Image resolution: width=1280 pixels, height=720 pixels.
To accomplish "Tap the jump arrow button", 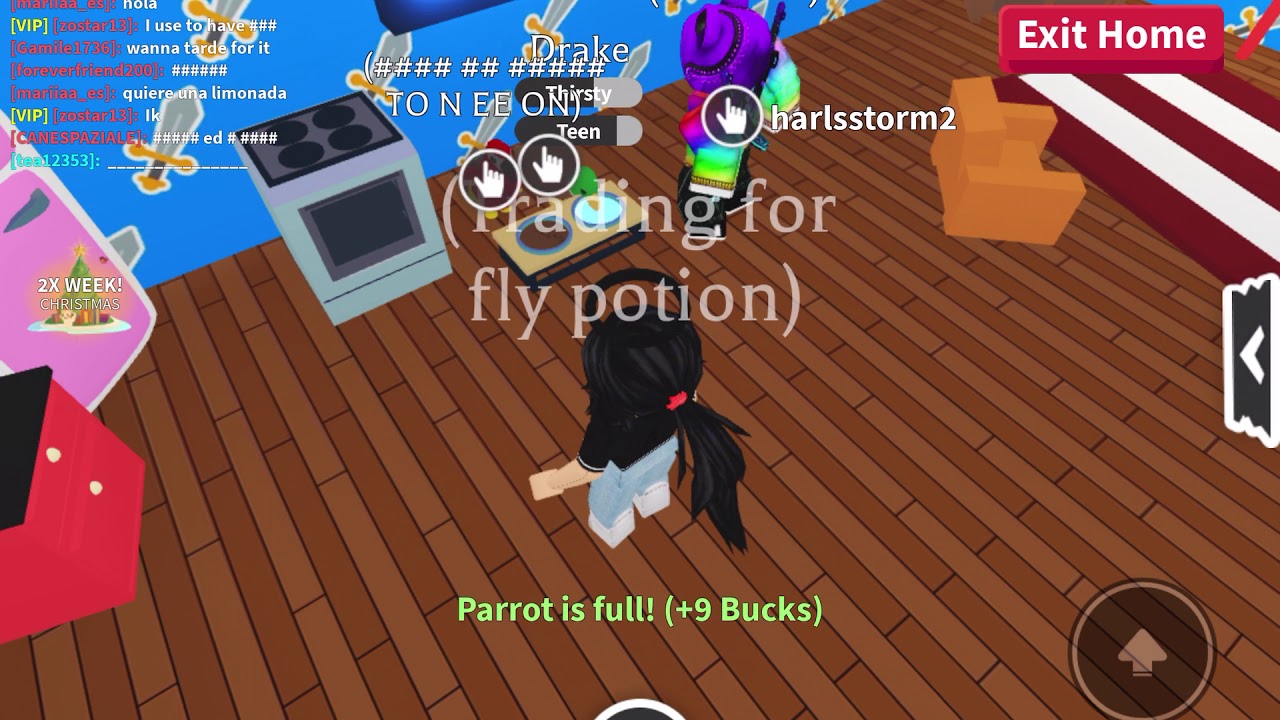I will pyautogui.click(x=1142, y=653).
